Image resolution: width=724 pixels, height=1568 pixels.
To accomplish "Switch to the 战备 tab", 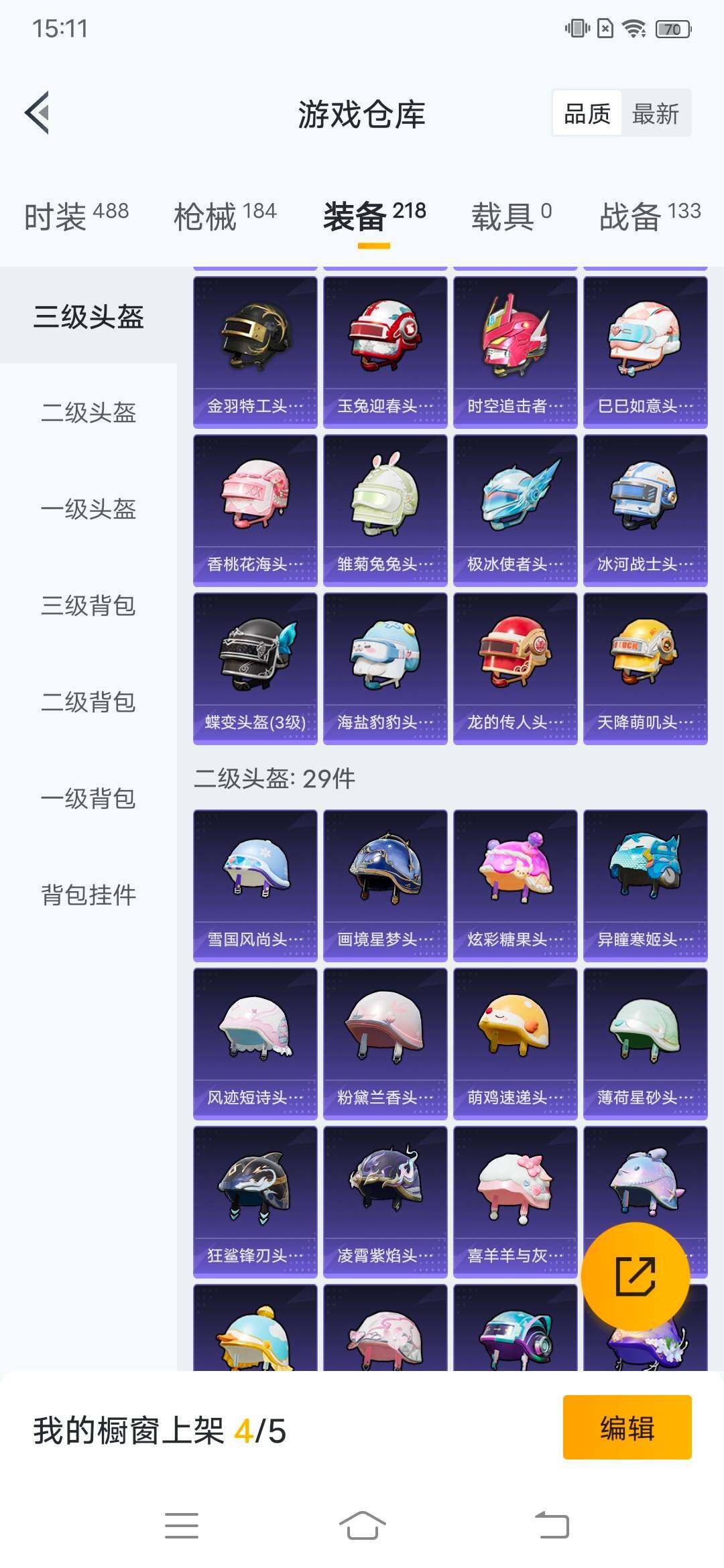I will click(633, 213).
